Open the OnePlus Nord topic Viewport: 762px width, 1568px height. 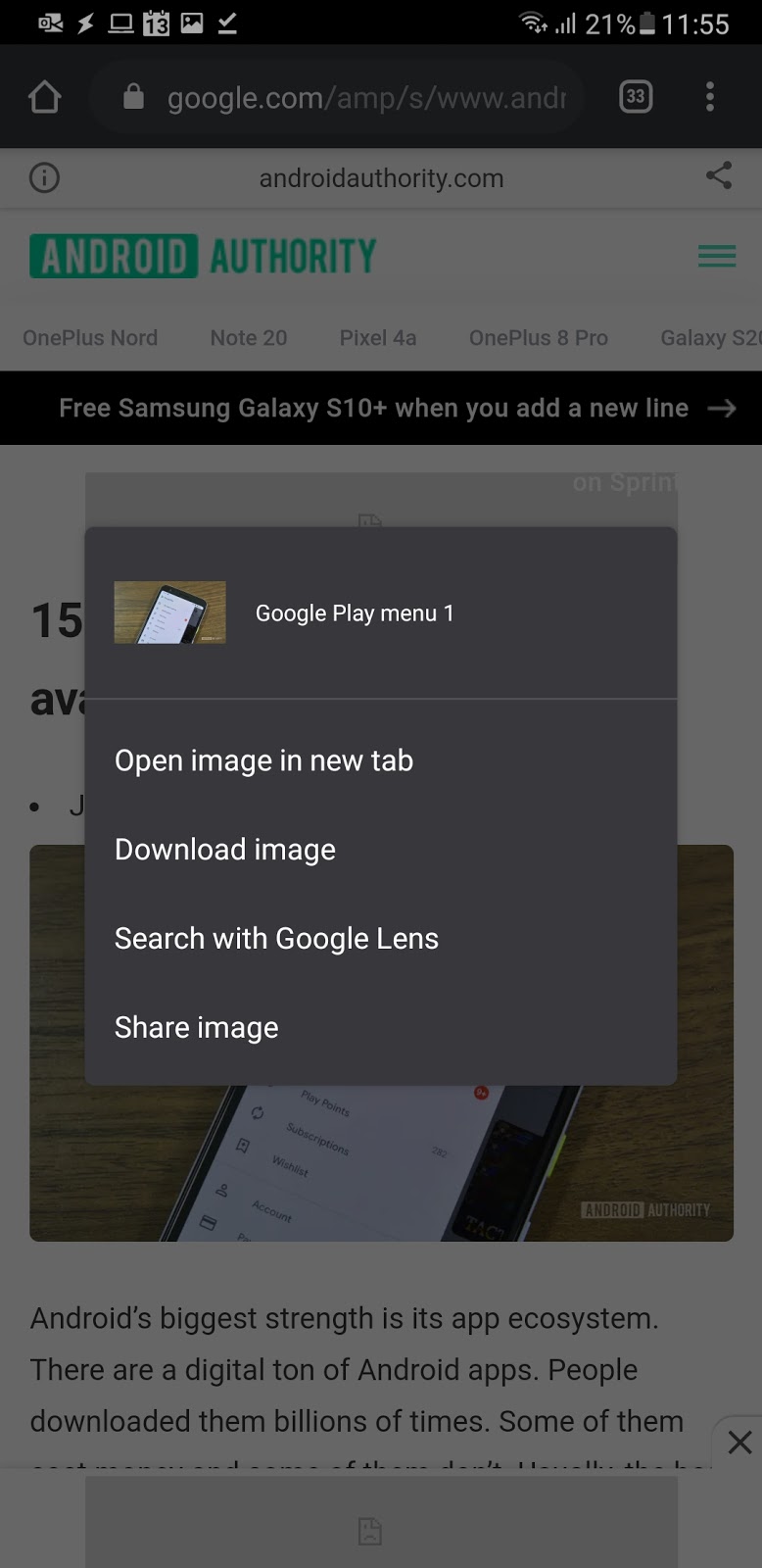pos(90,338)
